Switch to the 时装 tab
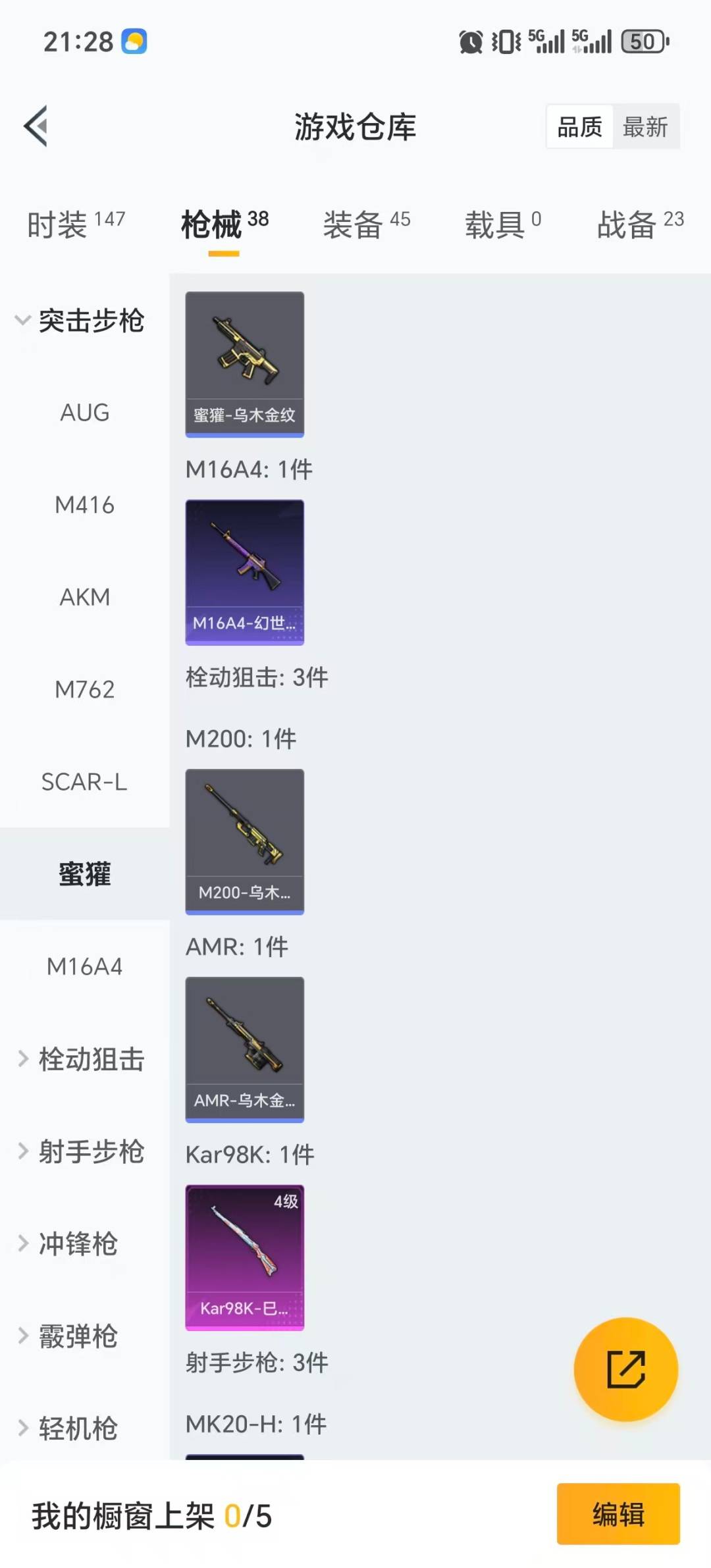Image resolution: width=711 pixels, height=1568 pixels. [76, 224]
